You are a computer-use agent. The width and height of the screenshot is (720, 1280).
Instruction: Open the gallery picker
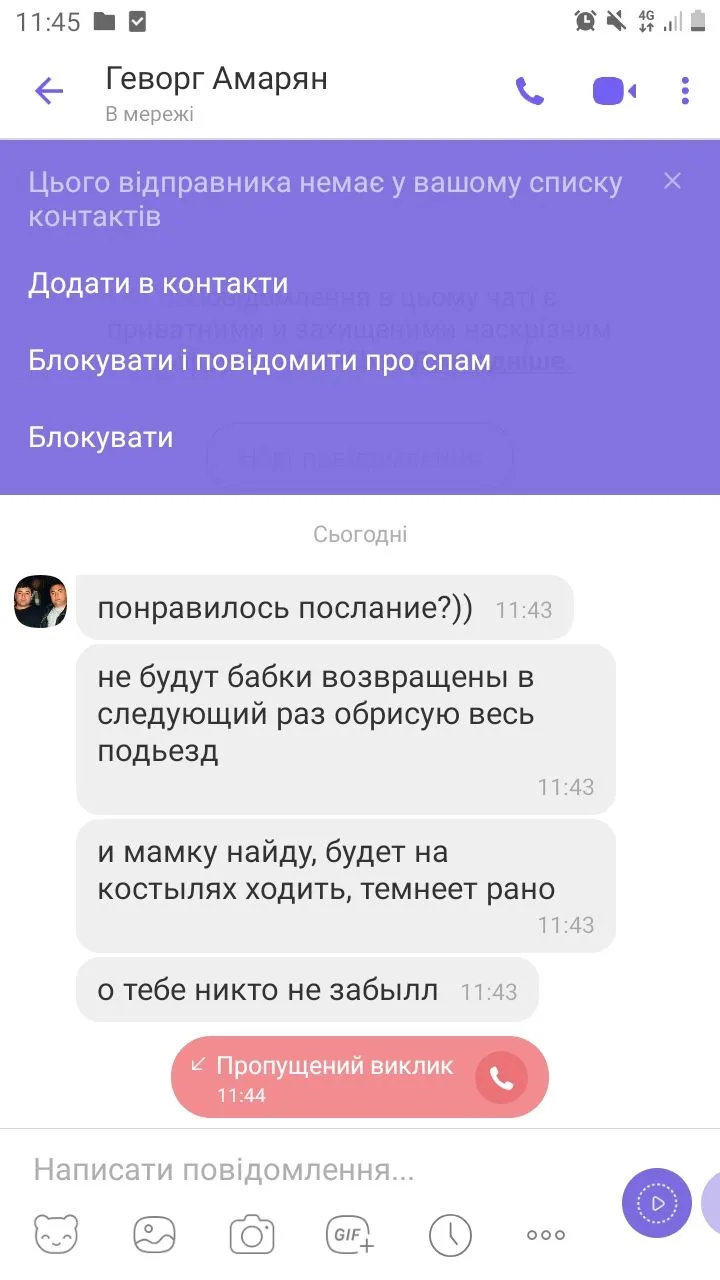click(154, 1235)
